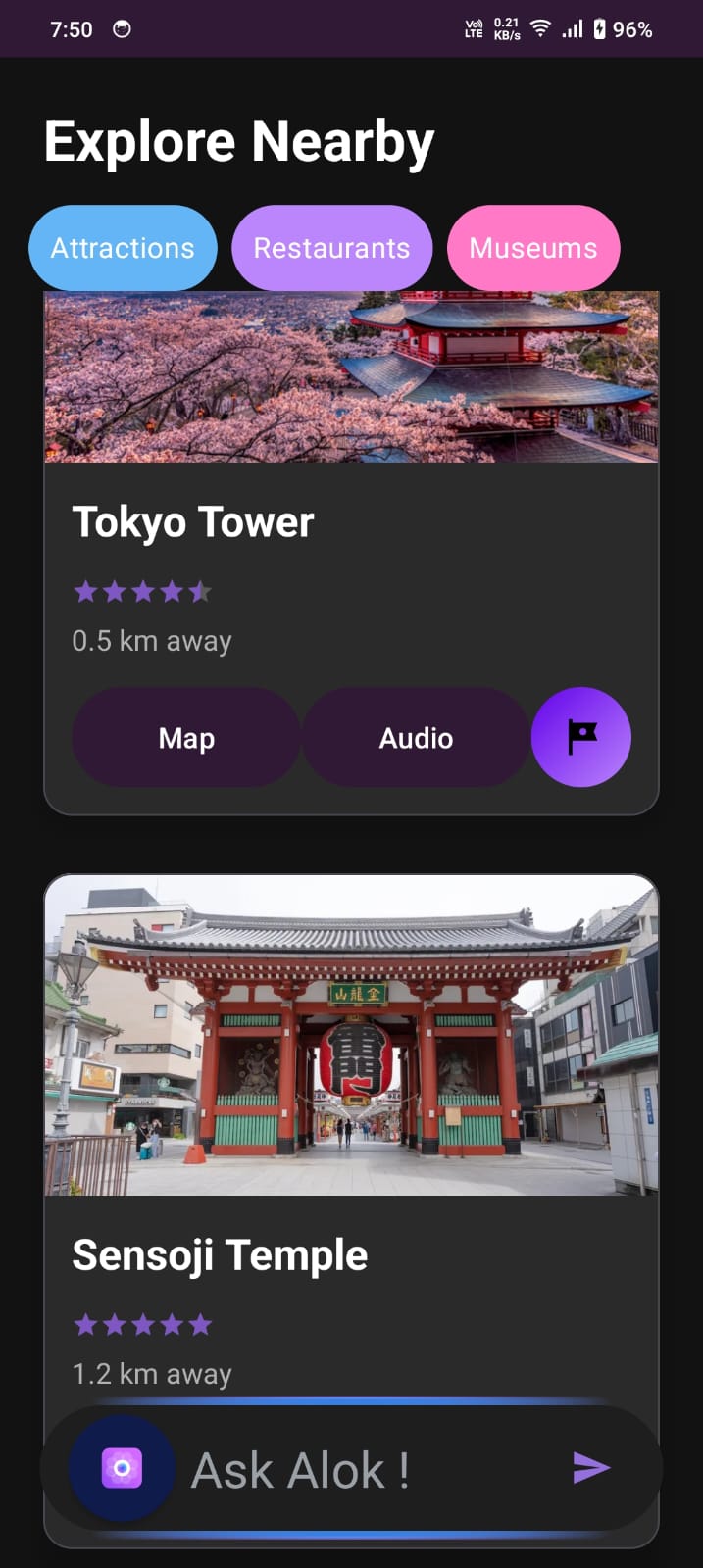Image resolution: width=703 pixels, height=1568 pixels.
Task: Send the message to Alok
Action: coord(591,1468)
